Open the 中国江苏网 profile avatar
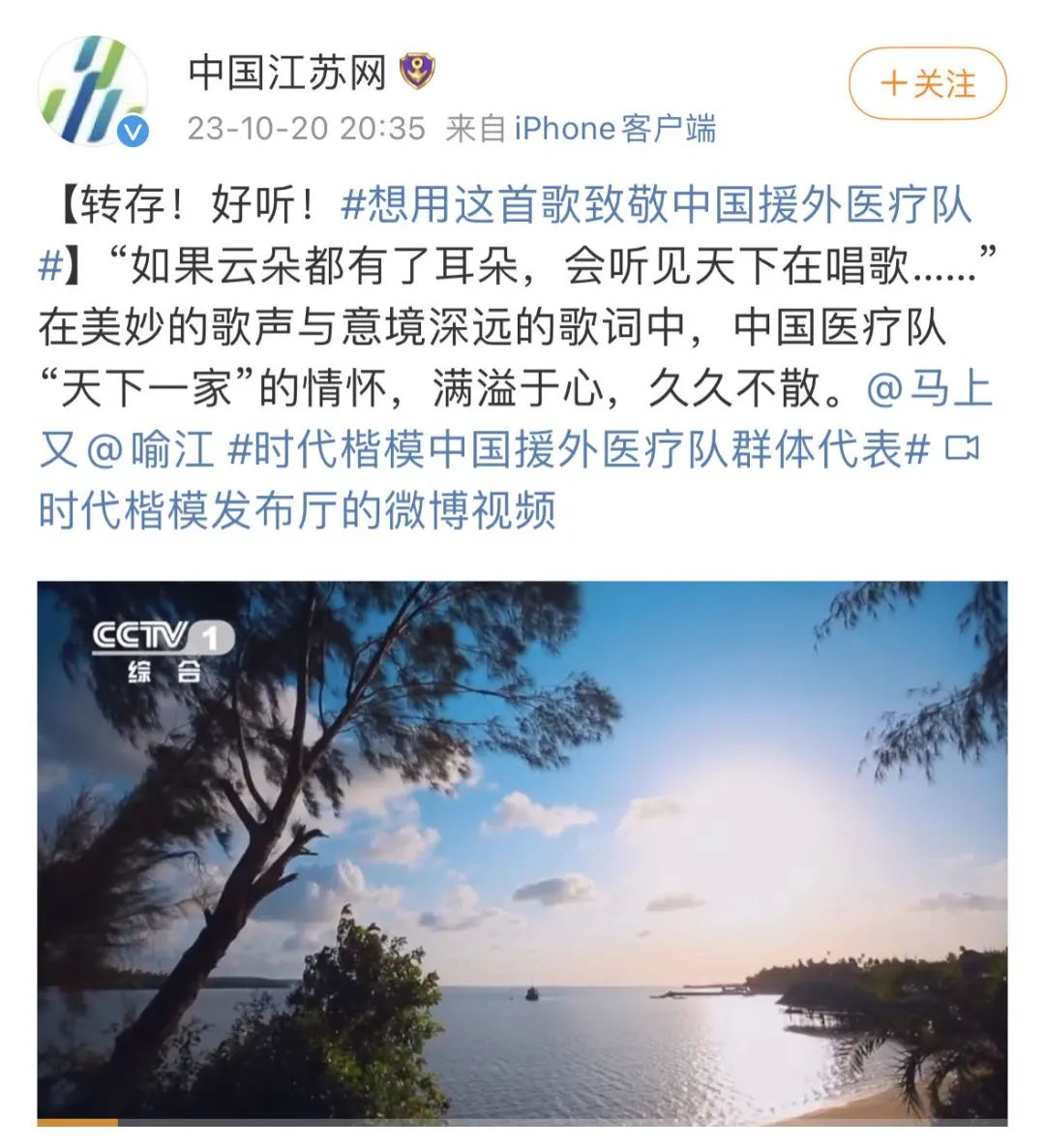The width and height of the screenshot is (1045, 1148). [x=93, y=91]
